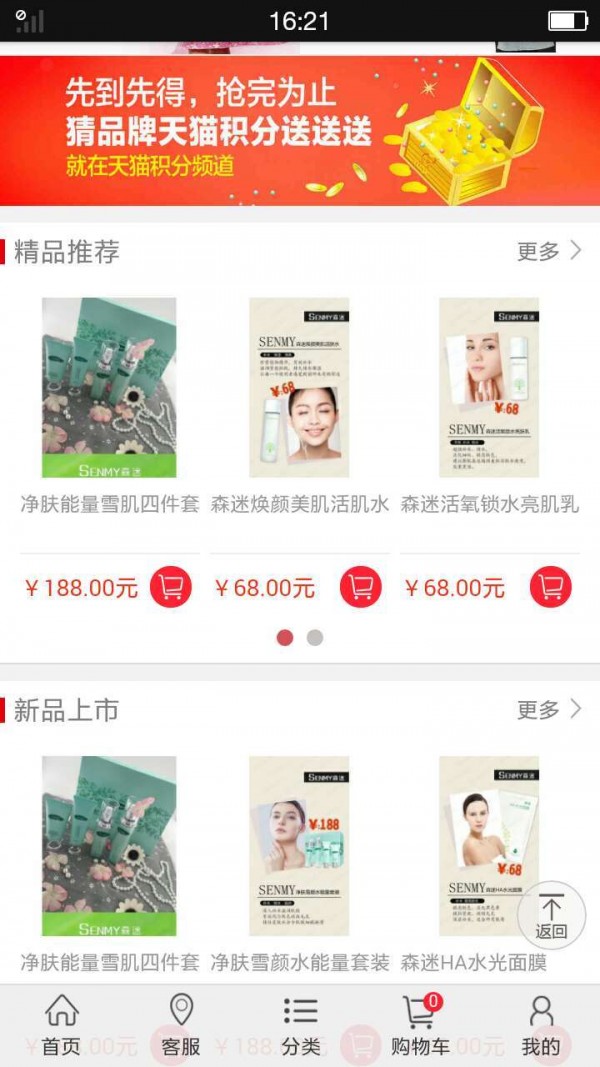
Task: Open 更多 for 精品推荐
Action: pos(548,251)
